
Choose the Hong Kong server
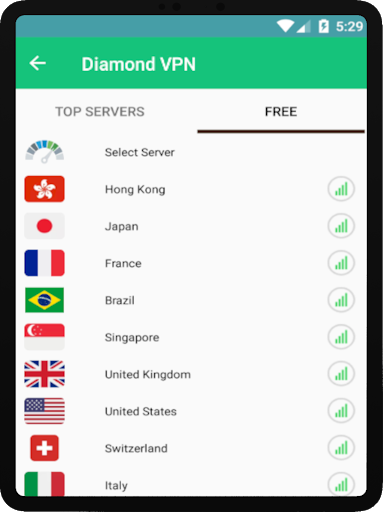coord(191,189)
